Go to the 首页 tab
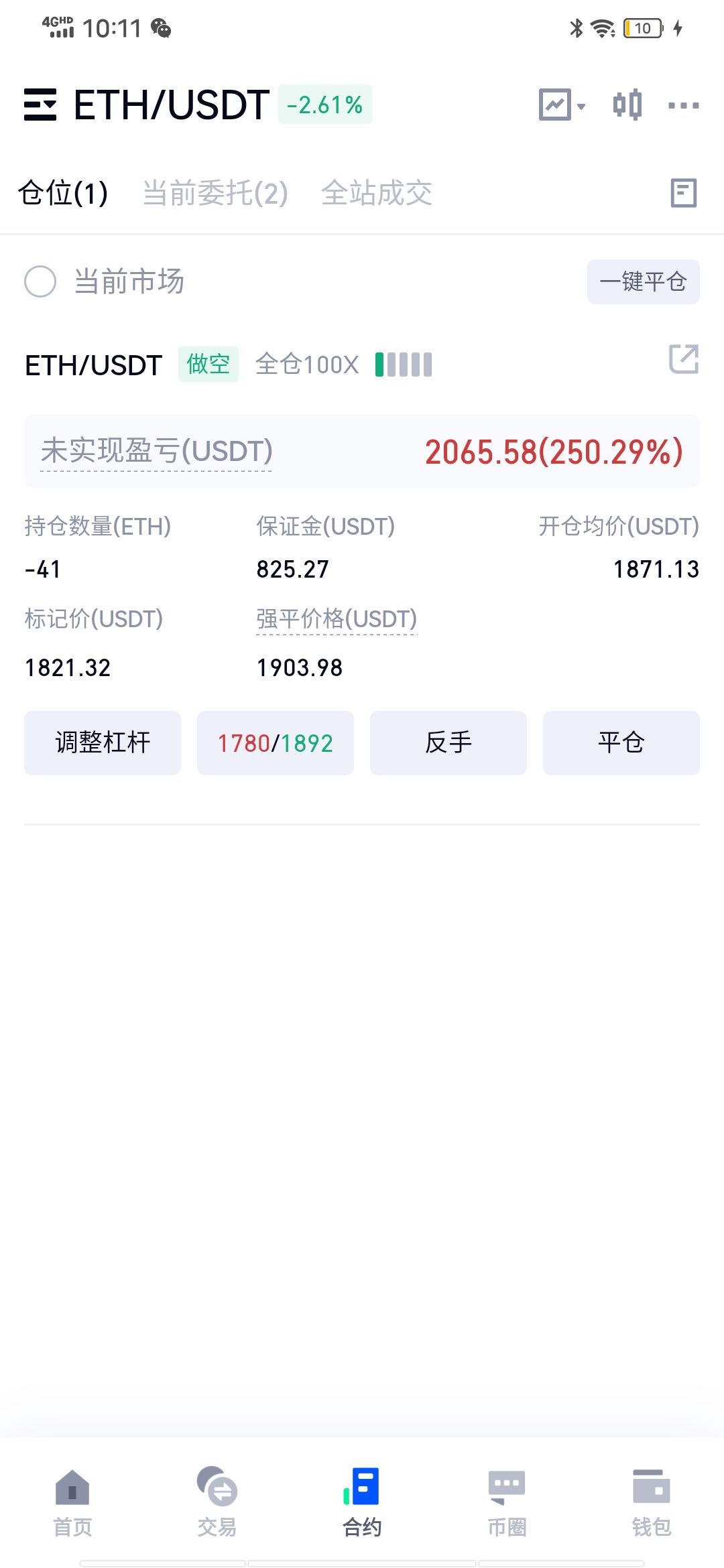Viewport: 724px width, 1568px height. point(72,1501)
